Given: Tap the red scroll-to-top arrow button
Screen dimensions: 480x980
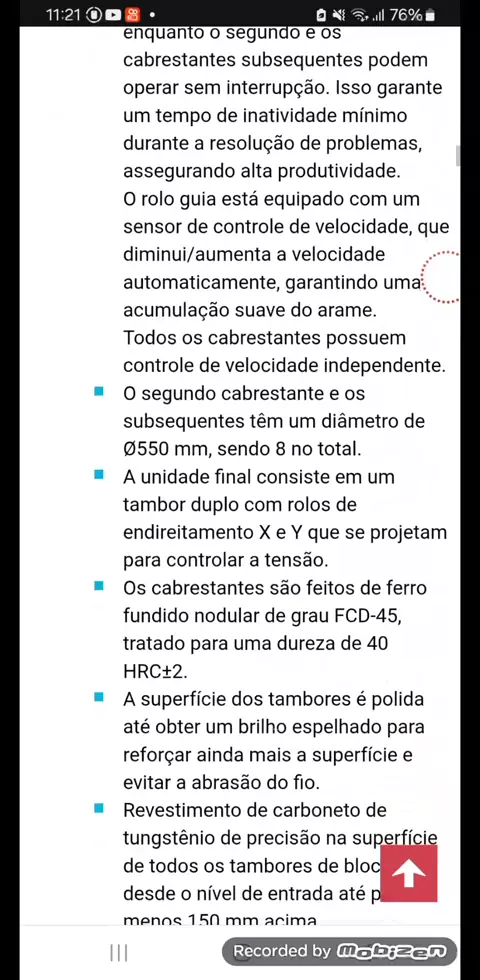Looking at the screenshot, I should click(x=409, y=874).
